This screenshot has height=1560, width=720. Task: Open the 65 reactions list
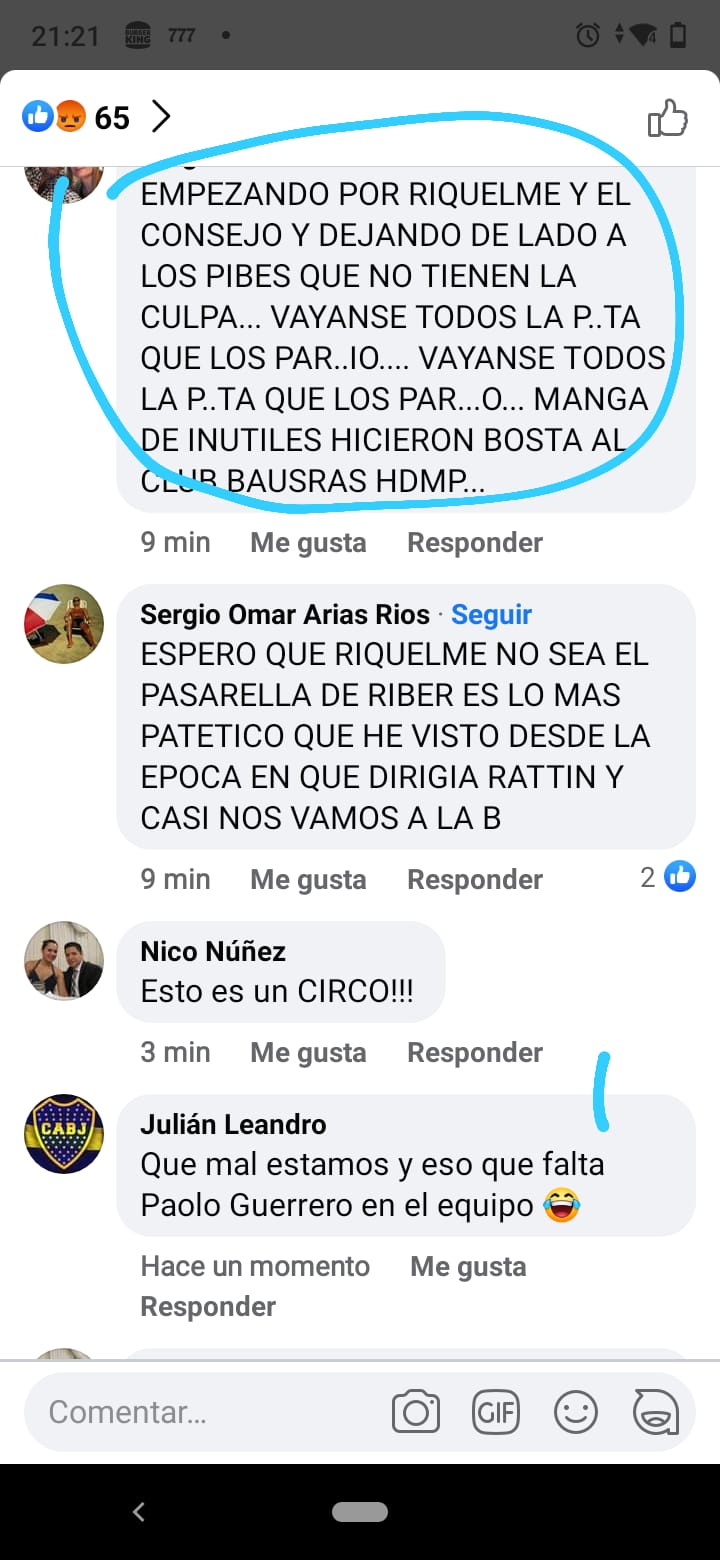[x=97, y=118]
